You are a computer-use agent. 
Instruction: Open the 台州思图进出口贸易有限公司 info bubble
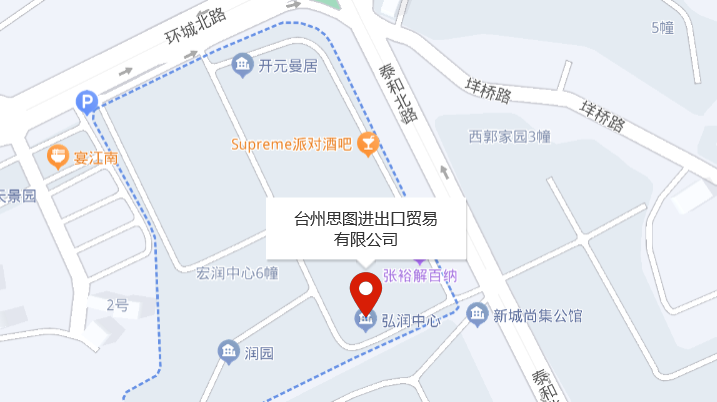click(x=365, y=229)
